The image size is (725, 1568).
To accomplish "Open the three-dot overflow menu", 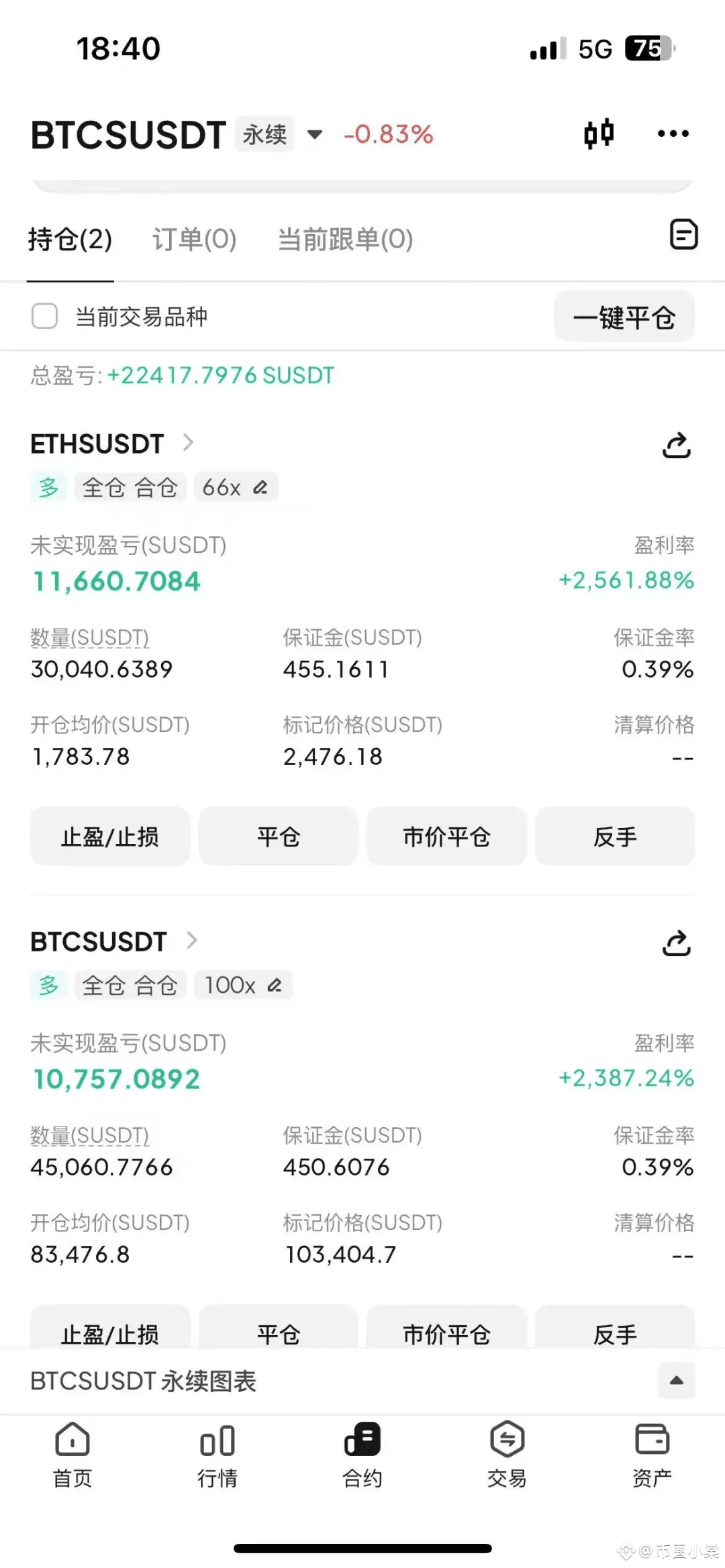I will (673, 134).
